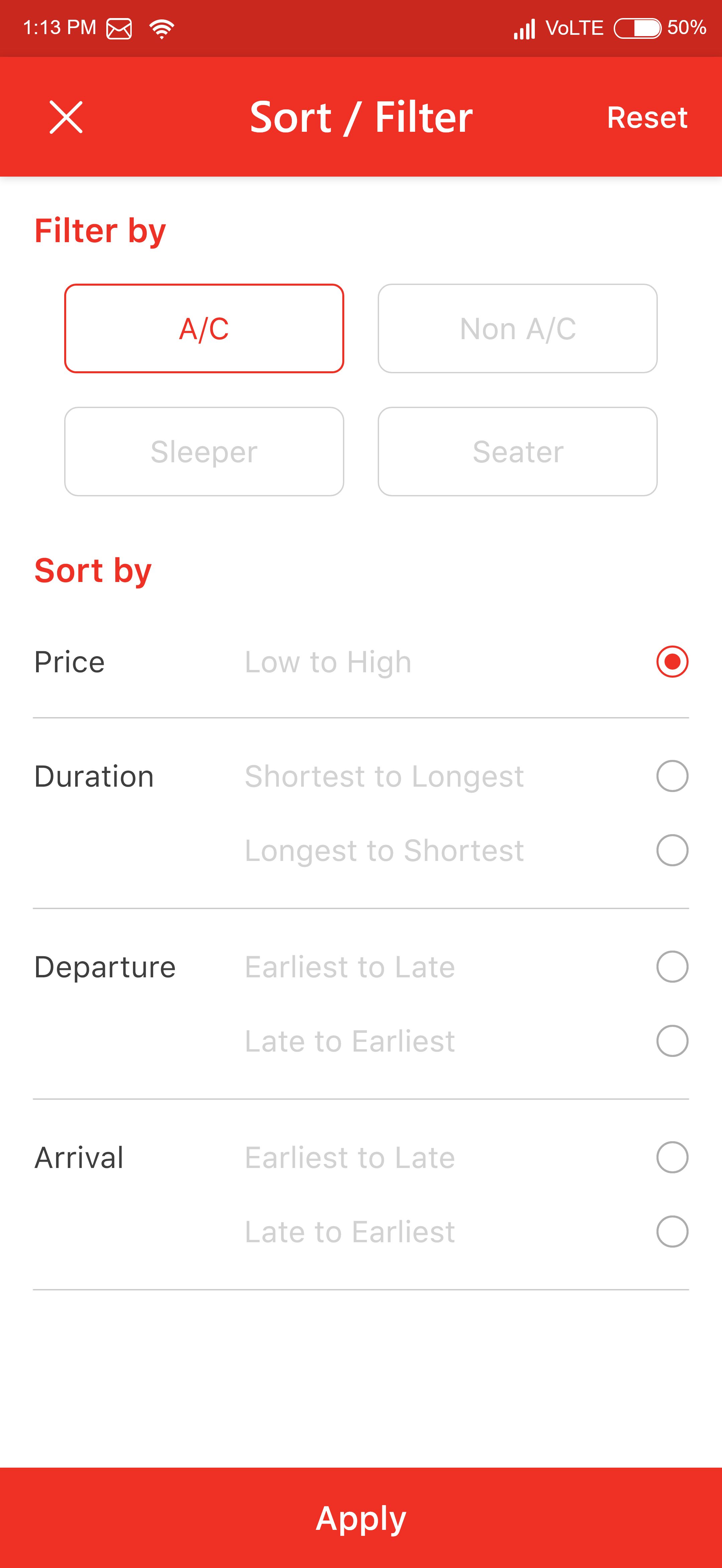
Task: Filter by Non A/C buses
Action: coord(517,328)
